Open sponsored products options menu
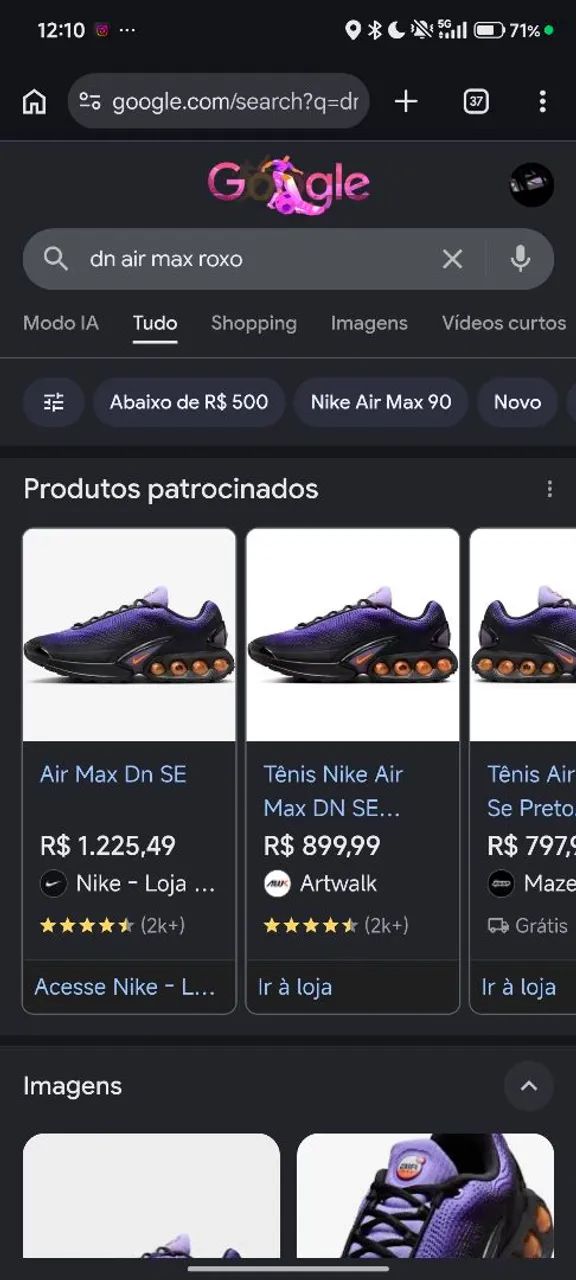Screen dimensions: 576x1280 click(549, 489)
